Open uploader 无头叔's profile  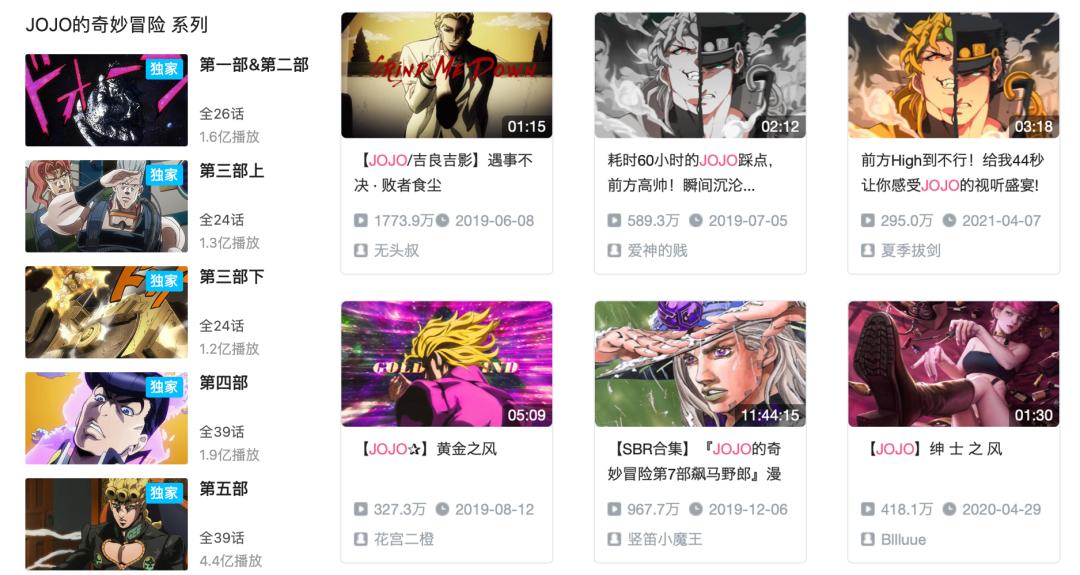[396, 250]
